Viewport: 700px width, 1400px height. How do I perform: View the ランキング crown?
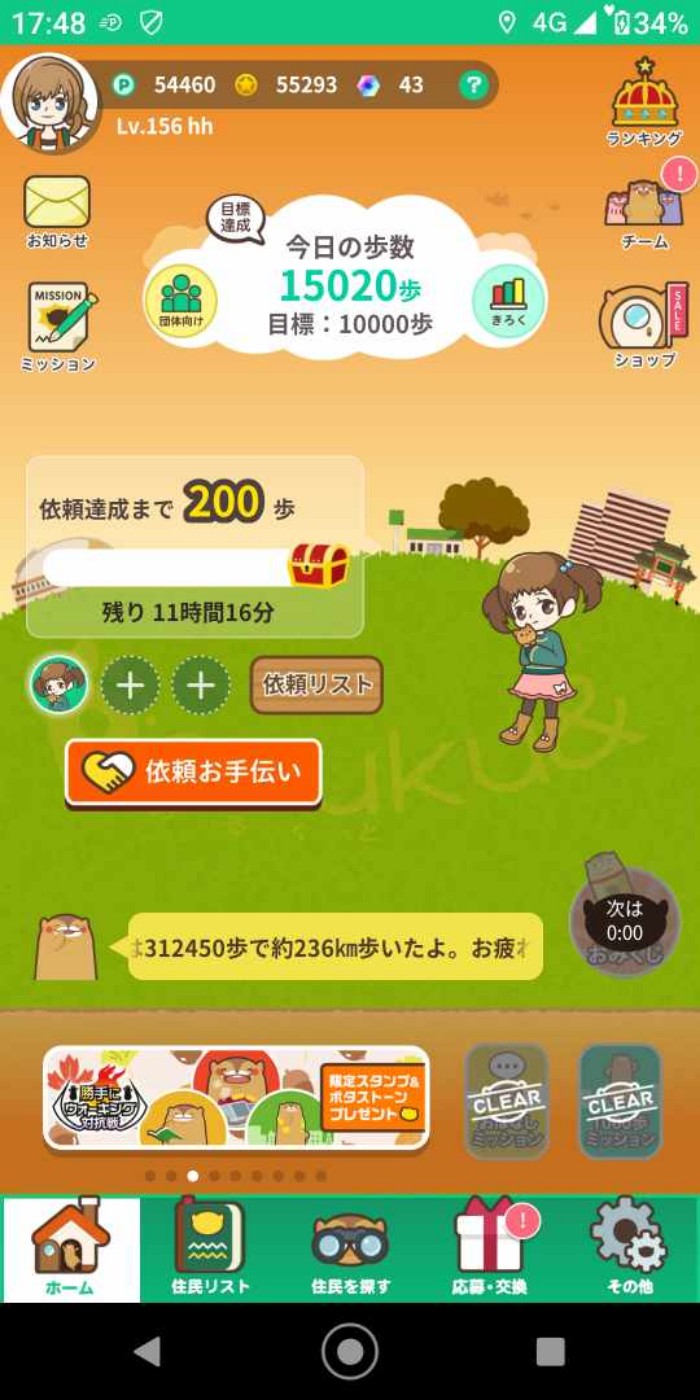point(645,100)
